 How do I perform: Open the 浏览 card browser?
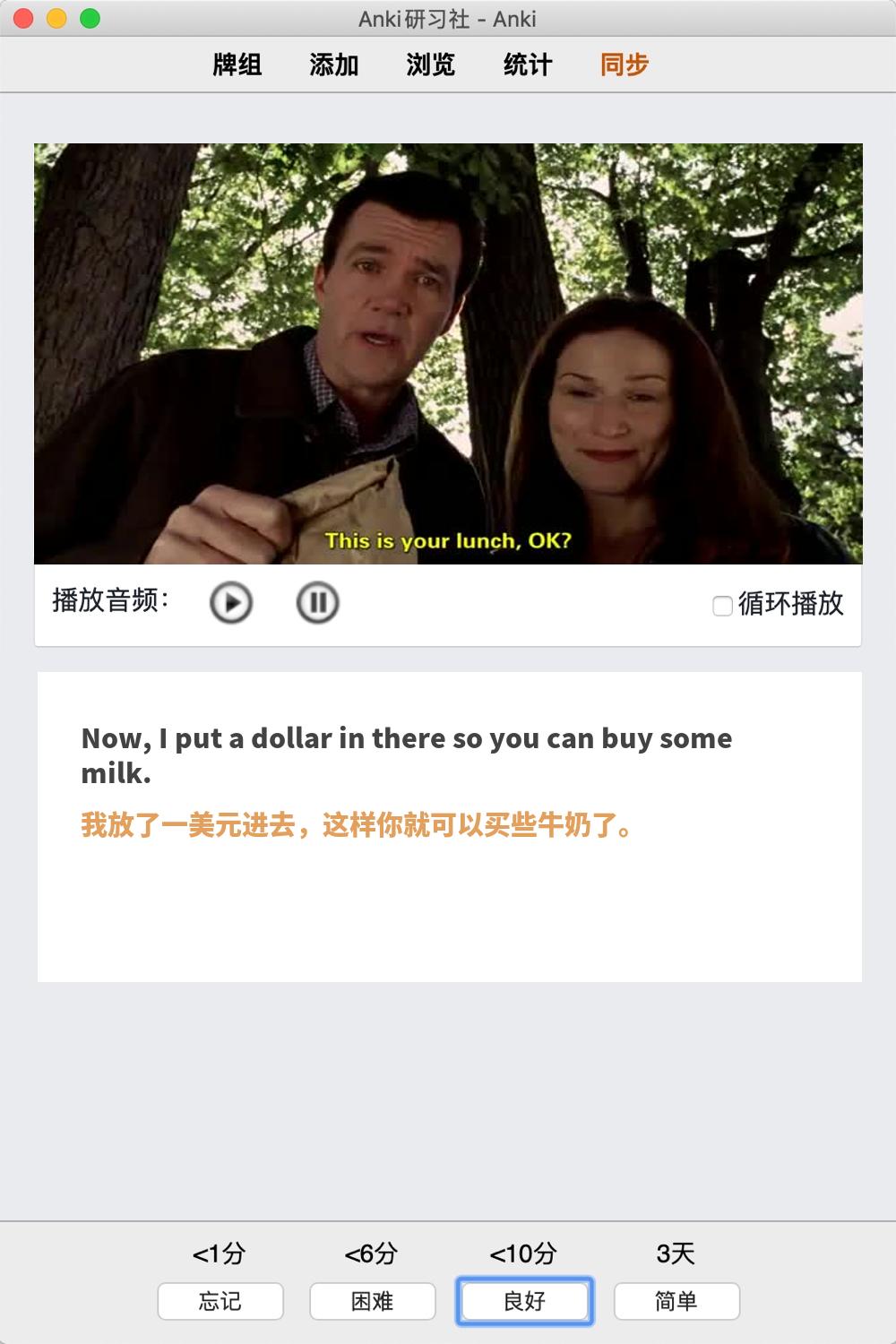click(x=431, y=65)
